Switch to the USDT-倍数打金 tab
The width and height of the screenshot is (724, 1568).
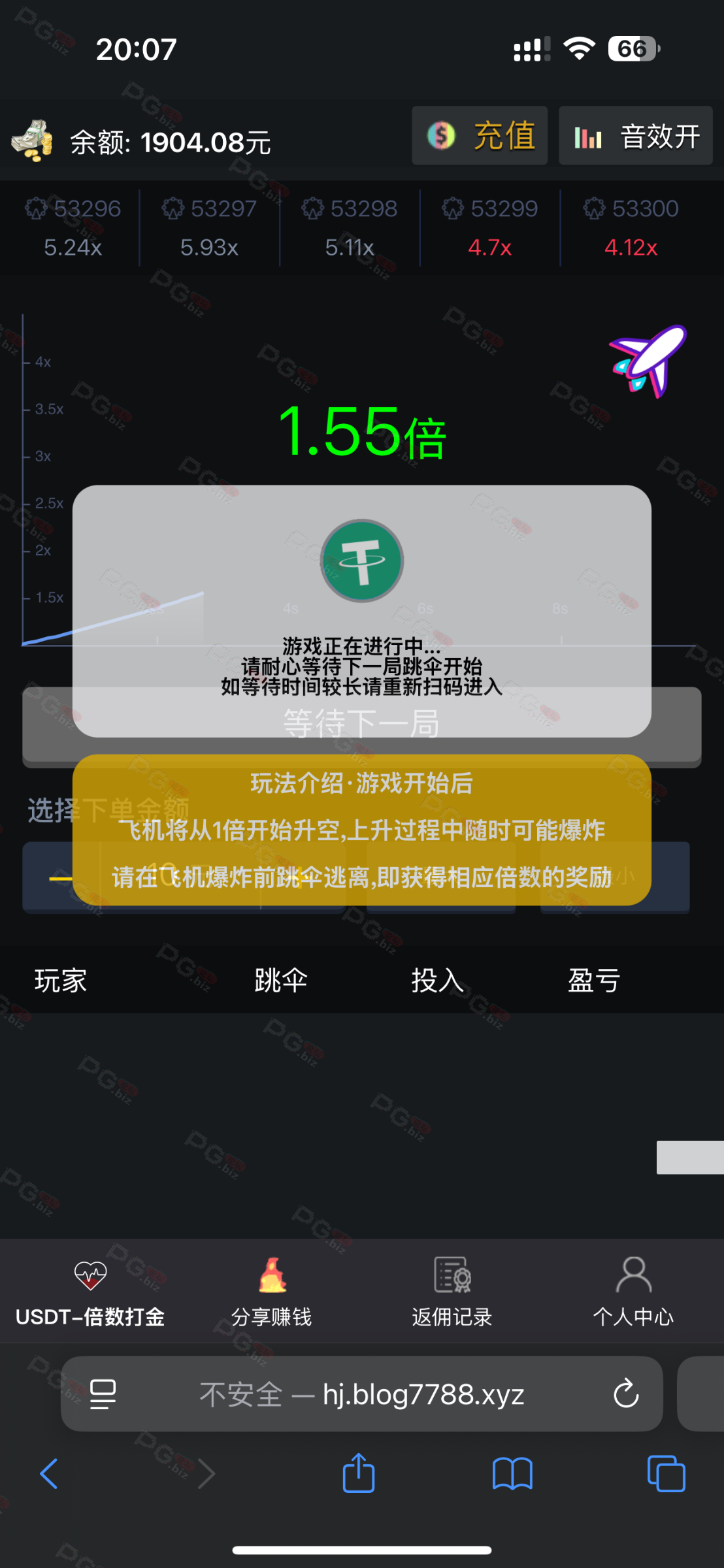[x=90, y=1294]
